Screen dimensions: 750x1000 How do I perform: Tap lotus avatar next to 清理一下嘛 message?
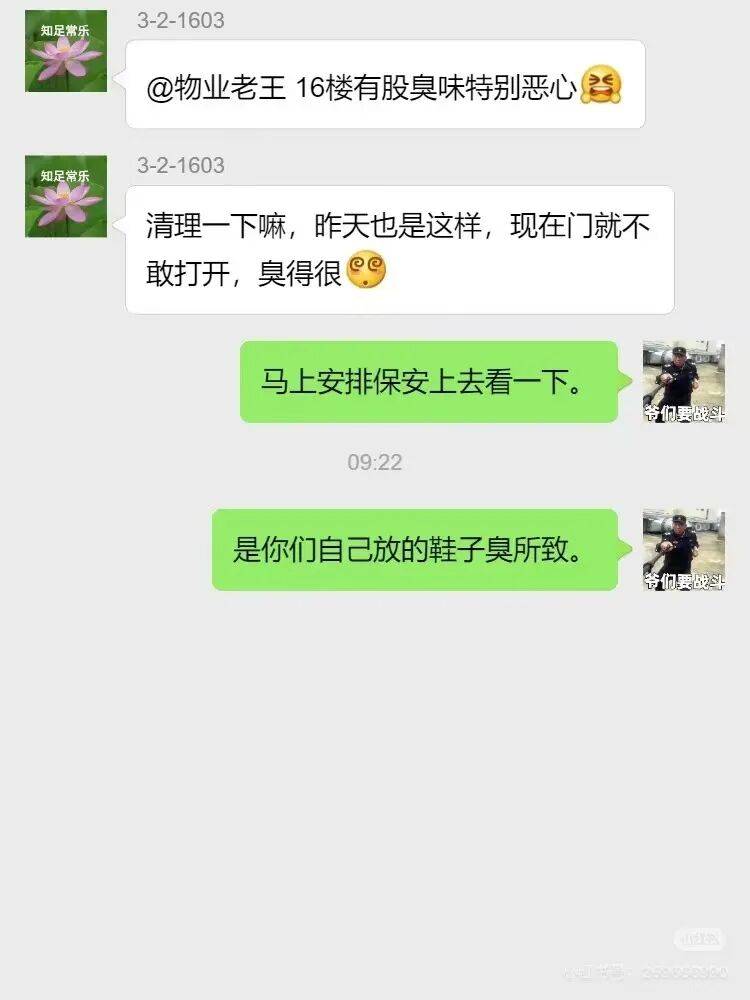click(x=66, y=196)
